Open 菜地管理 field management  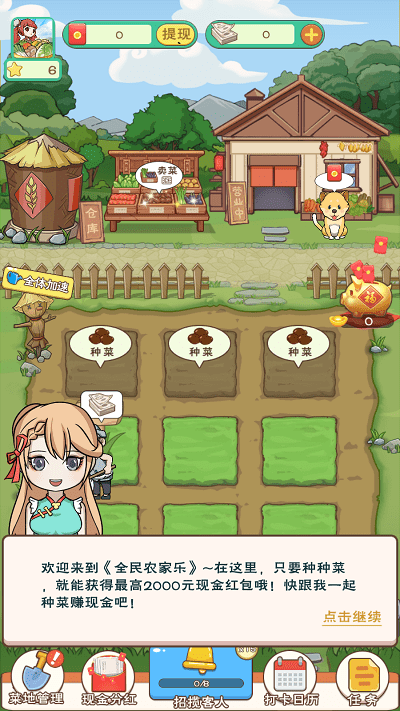37,677
